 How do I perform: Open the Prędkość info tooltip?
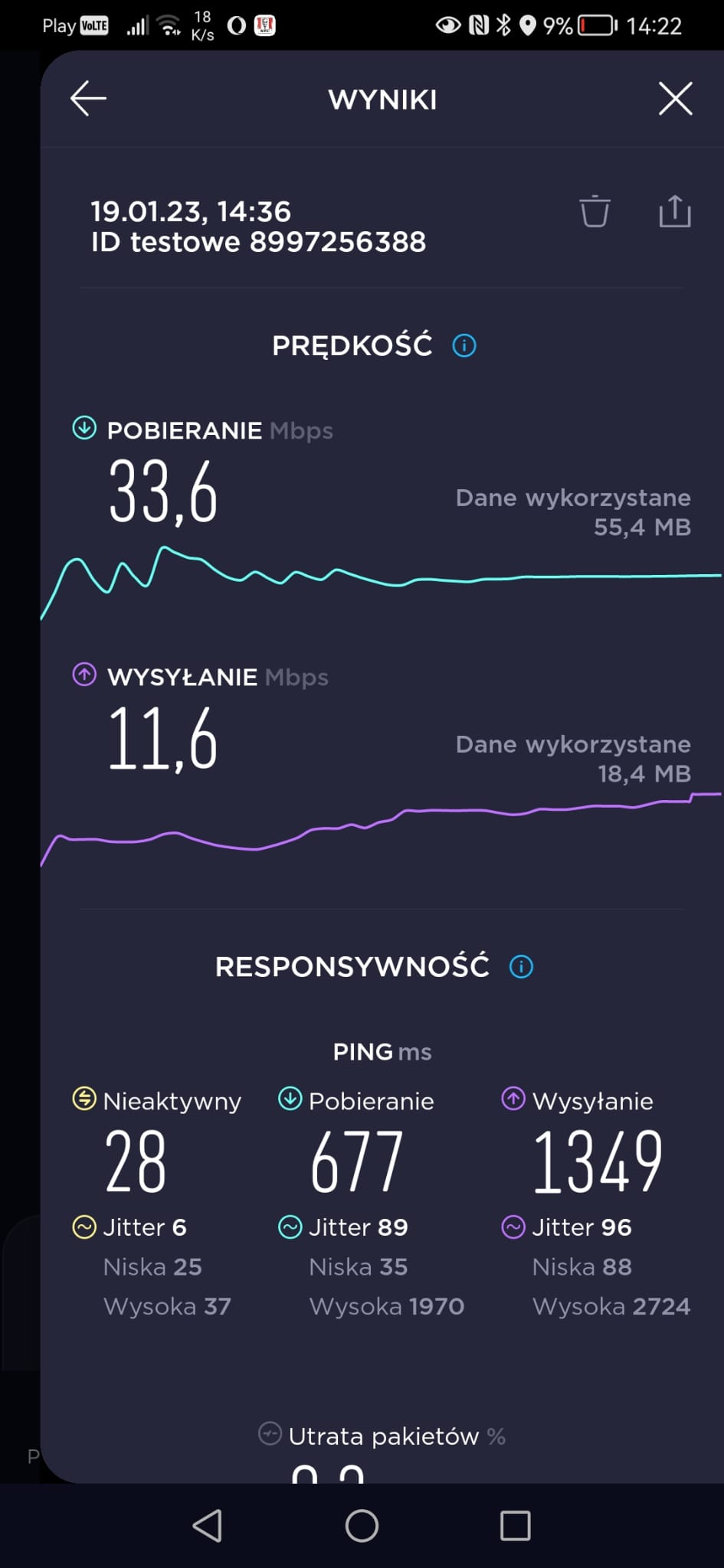pyautogui.click(x=464, y=345)
